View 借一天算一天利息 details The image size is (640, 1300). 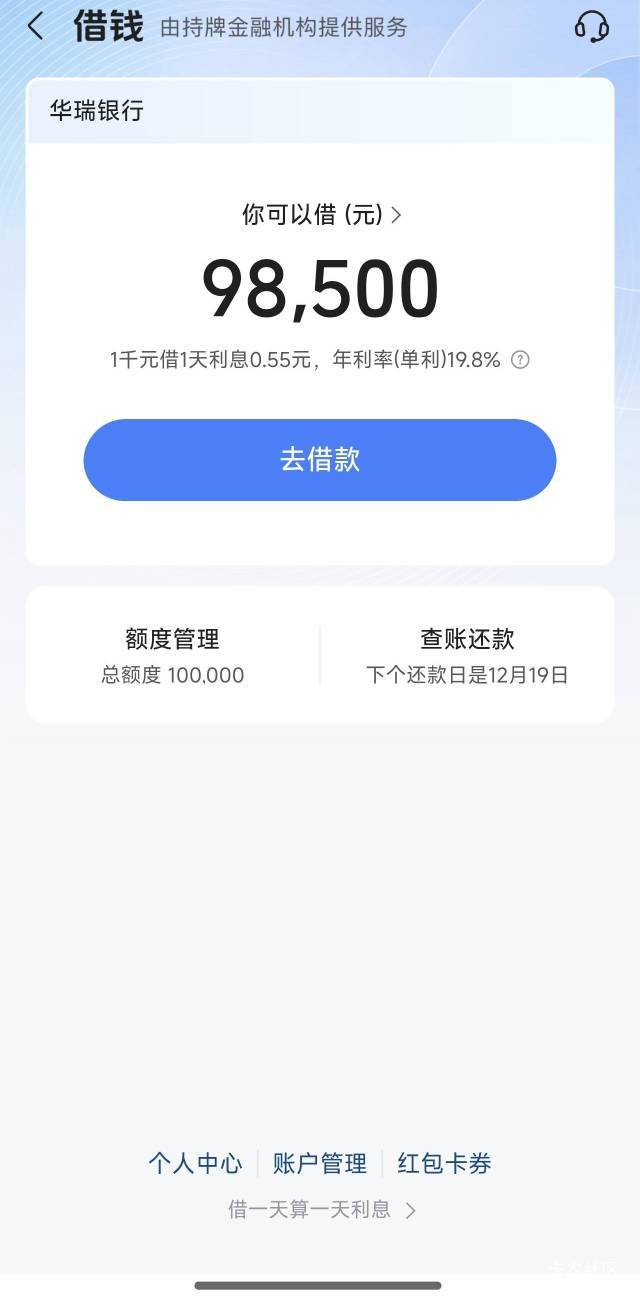point(321,1210)
